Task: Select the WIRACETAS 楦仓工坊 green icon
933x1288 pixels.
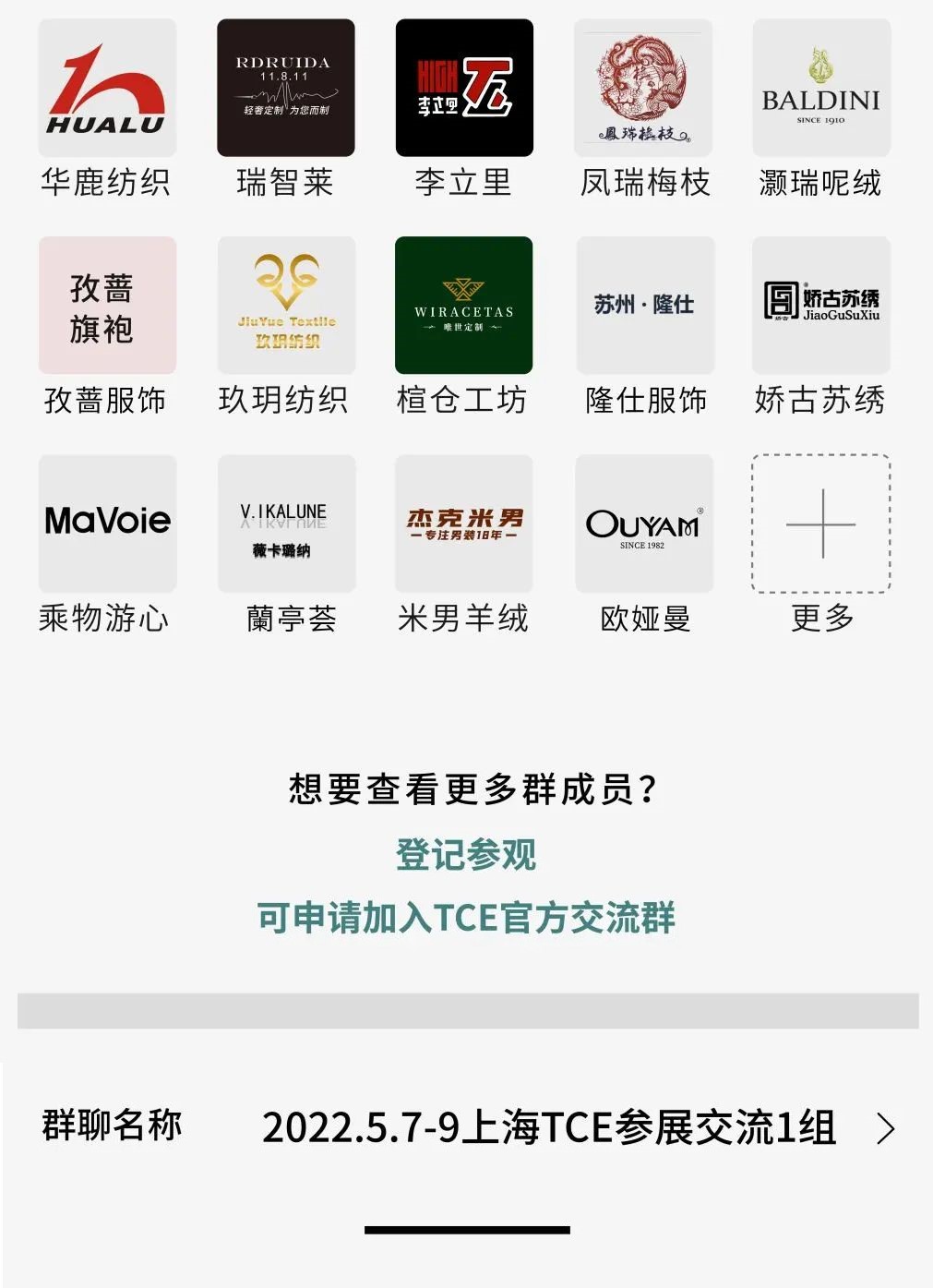Action: tap(463, 305)
